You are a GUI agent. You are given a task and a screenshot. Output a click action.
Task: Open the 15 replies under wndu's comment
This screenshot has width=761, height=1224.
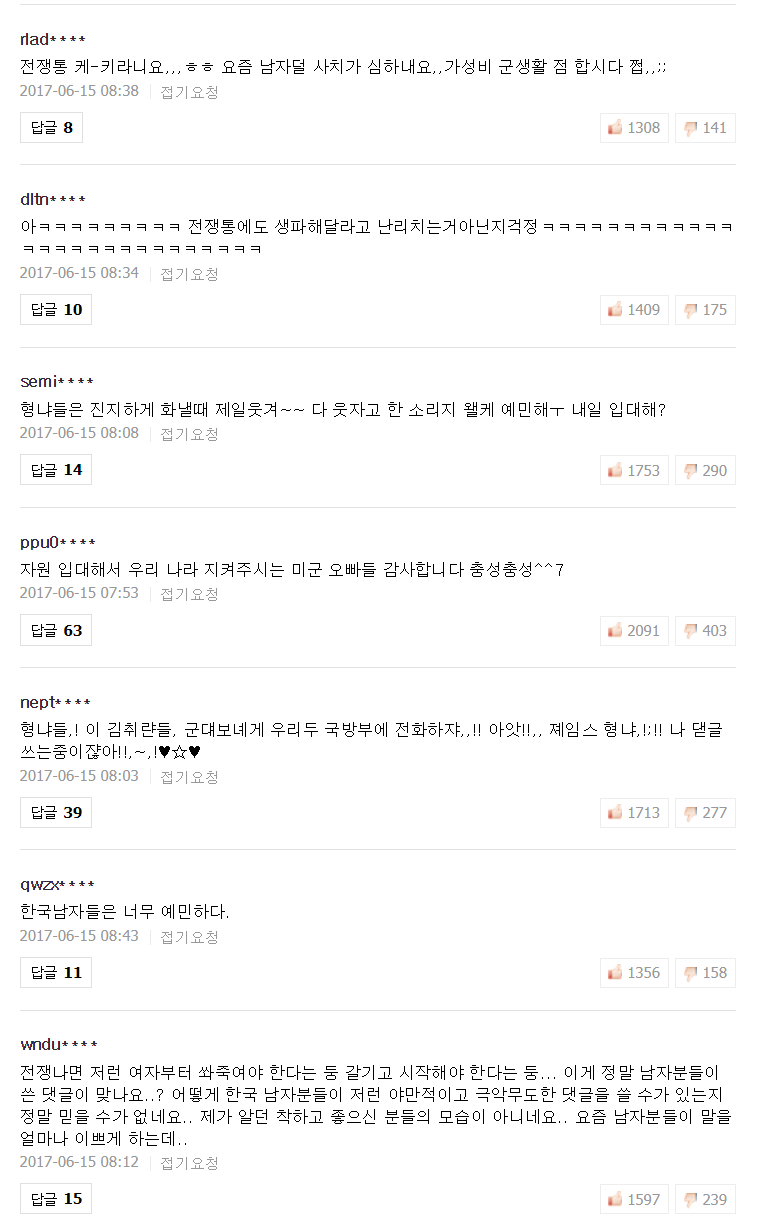(56, 1199)
